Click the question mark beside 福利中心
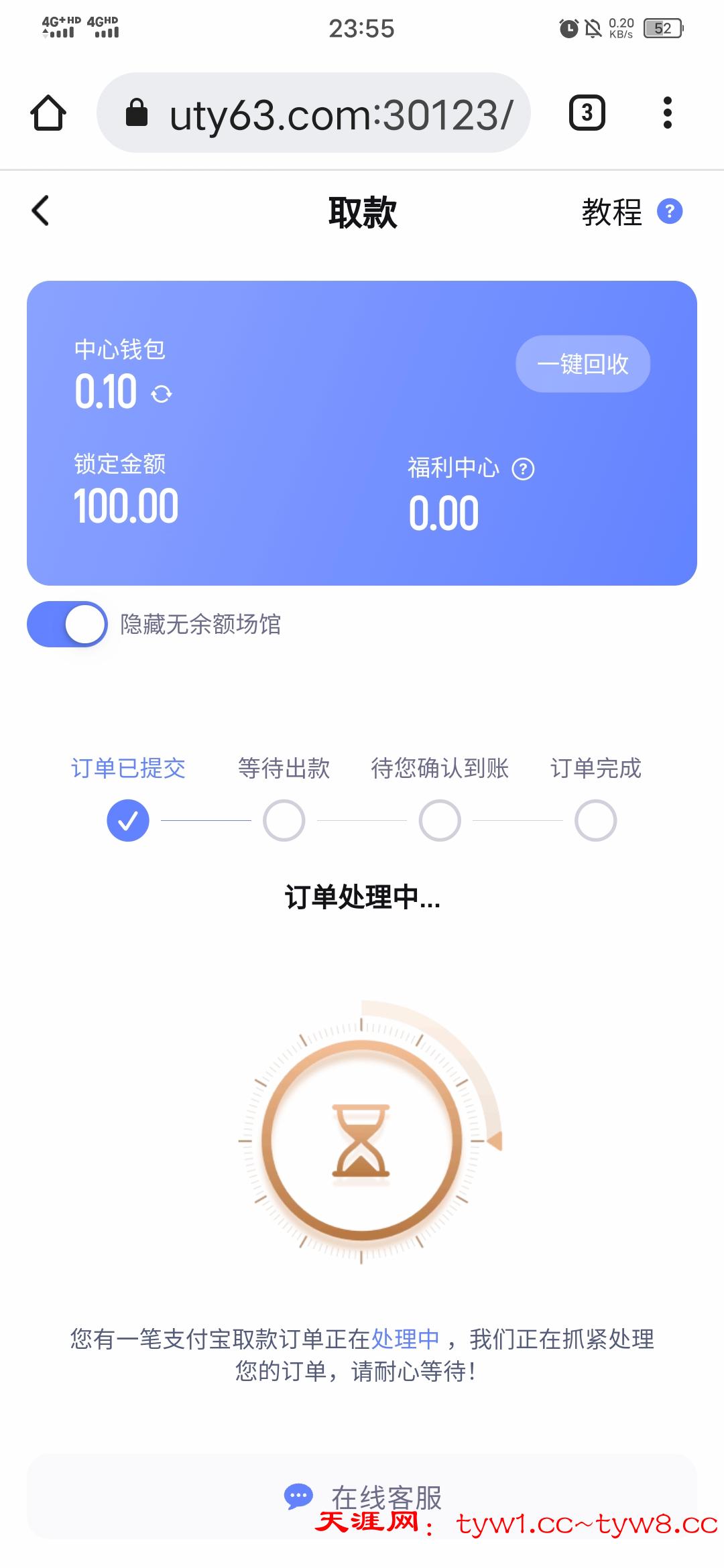 pyautogui.click(x=524, y=469)
